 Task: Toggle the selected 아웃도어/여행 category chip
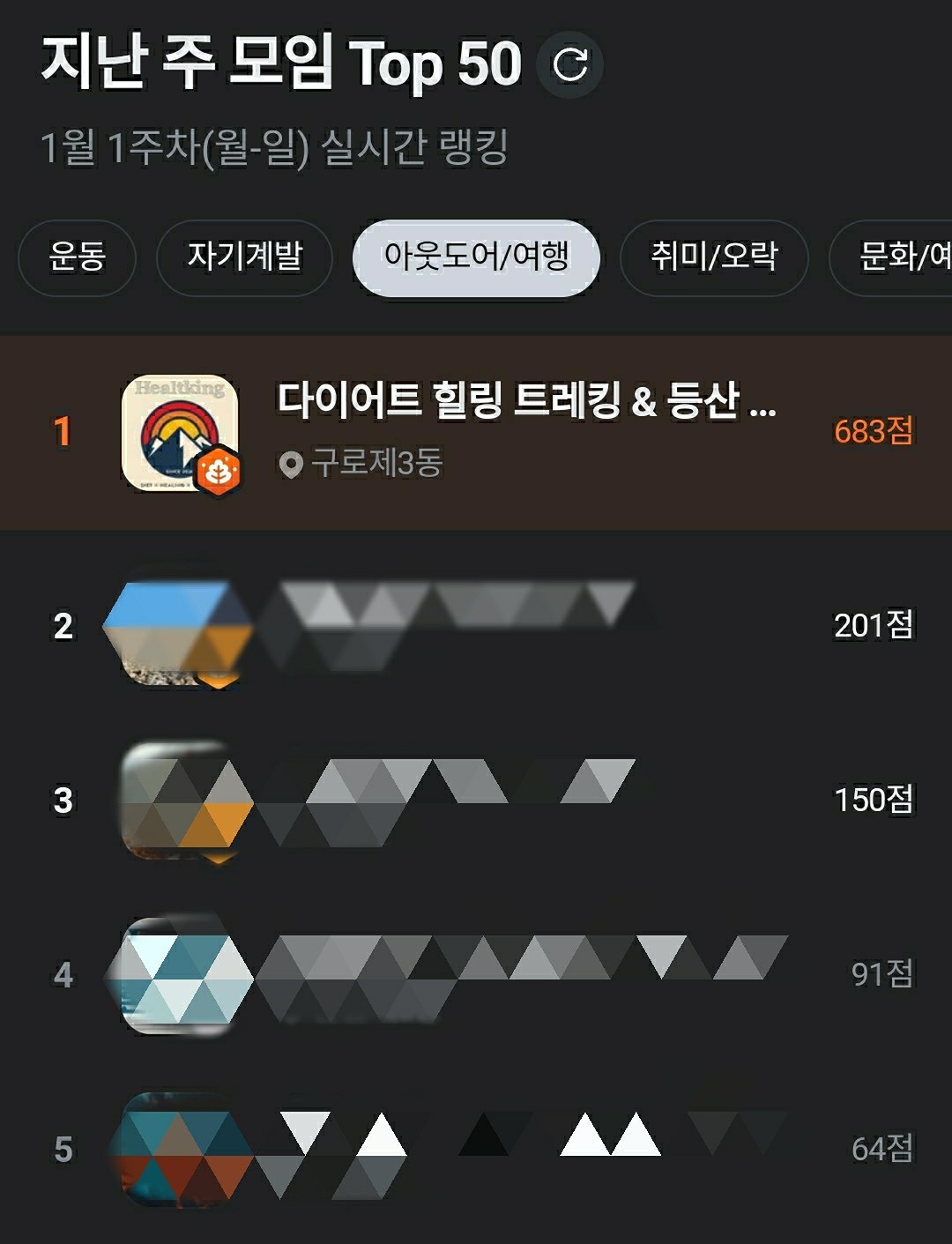(476, 257)
